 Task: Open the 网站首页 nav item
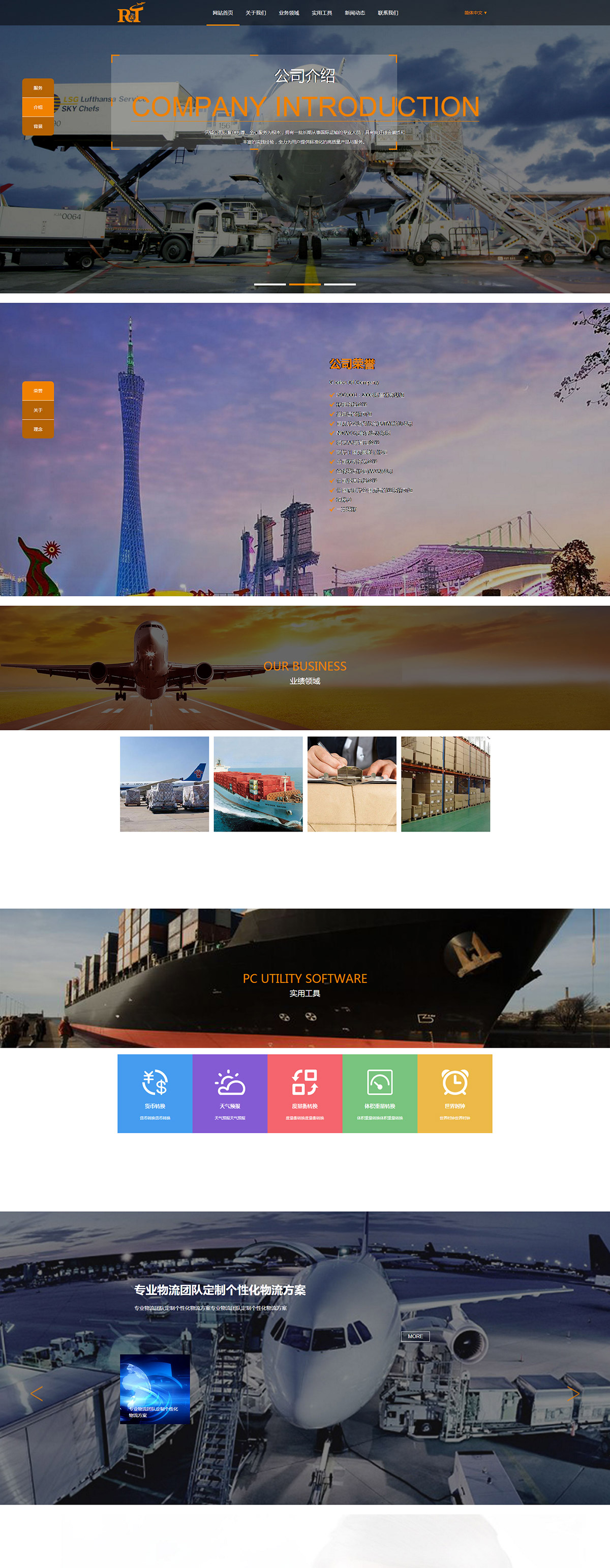pos(223,13)
